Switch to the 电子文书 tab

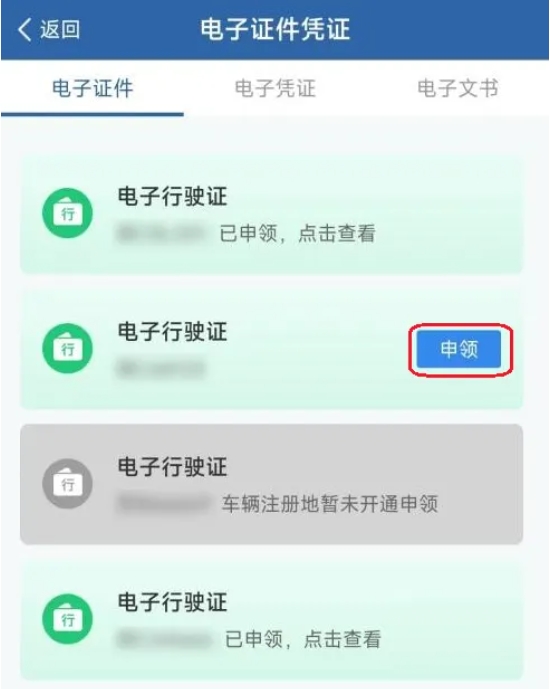pos(458,88)
